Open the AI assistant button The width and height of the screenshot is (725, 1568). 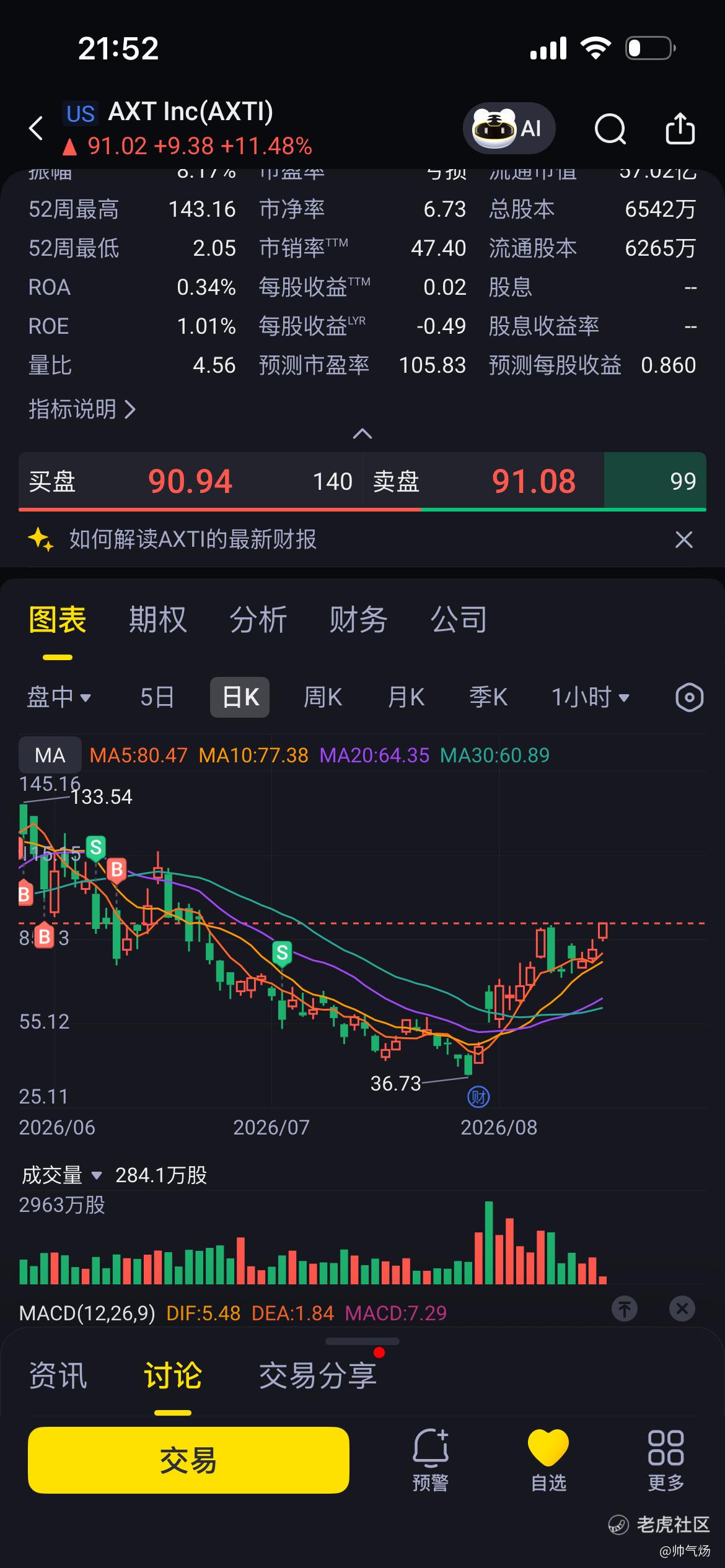(509, 128)
